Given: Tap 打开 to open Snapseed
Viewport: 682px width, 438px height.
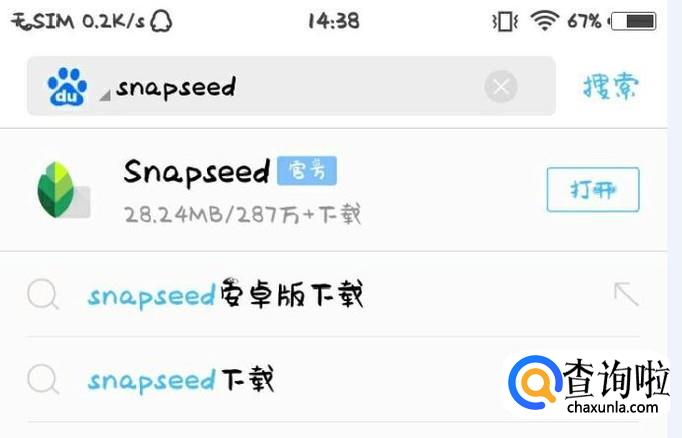Looking at the screenshot, I should [x=592, y=190].
